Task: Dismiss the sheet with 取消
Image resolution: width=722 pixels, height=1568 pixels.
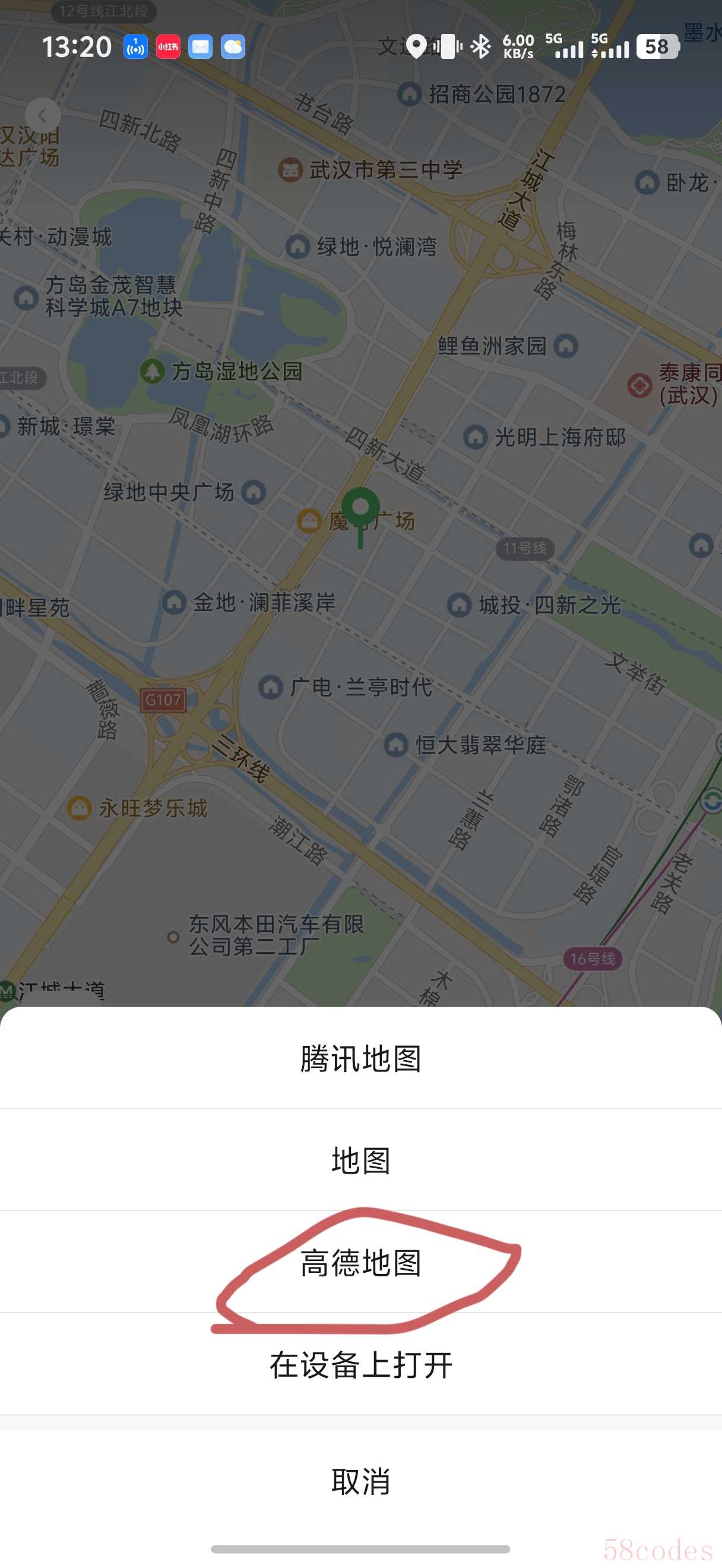Action: tap(360, 1481)
